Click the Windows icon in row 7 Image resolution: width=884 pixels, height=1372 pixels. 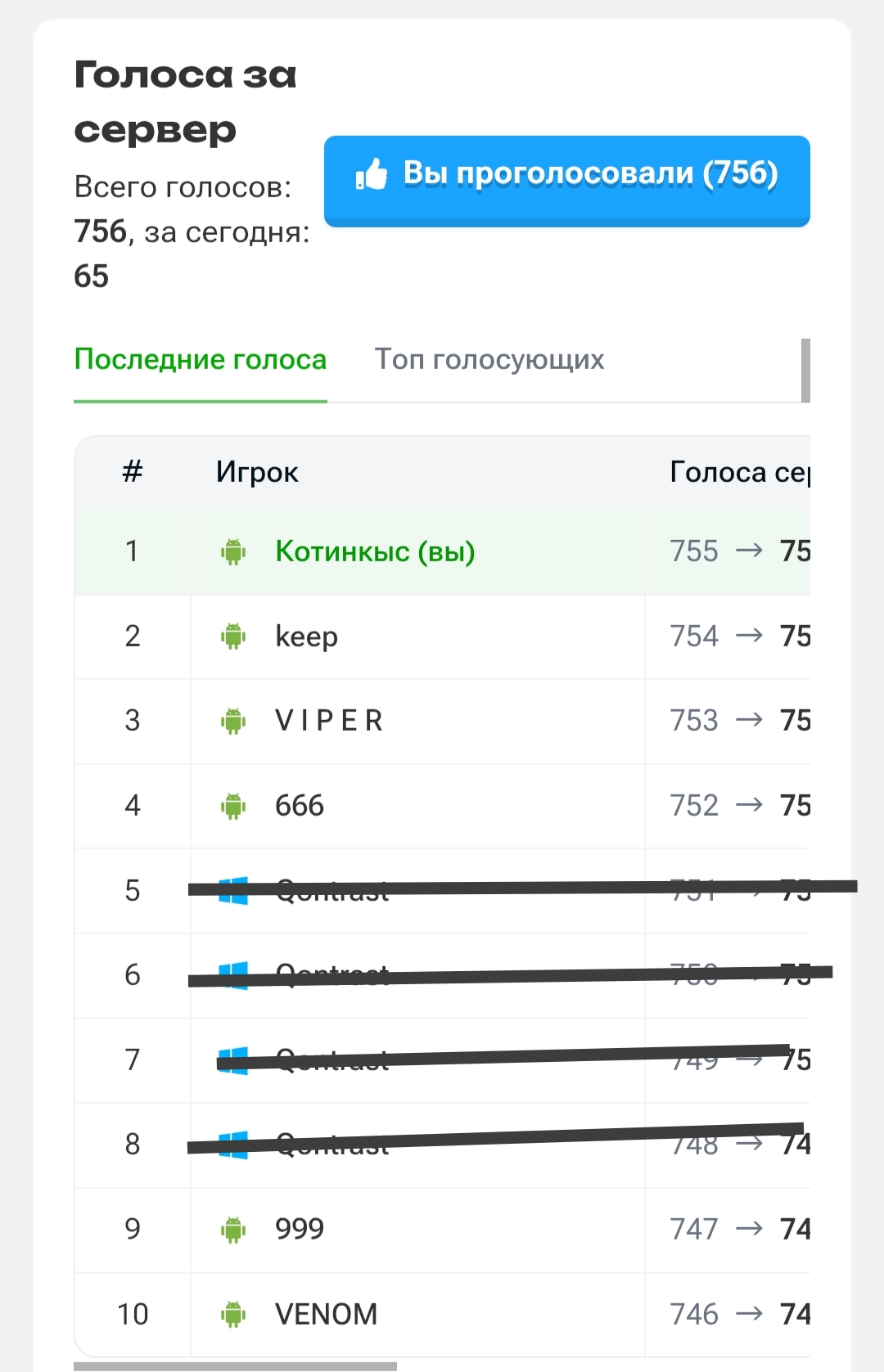pos(234,1061)
